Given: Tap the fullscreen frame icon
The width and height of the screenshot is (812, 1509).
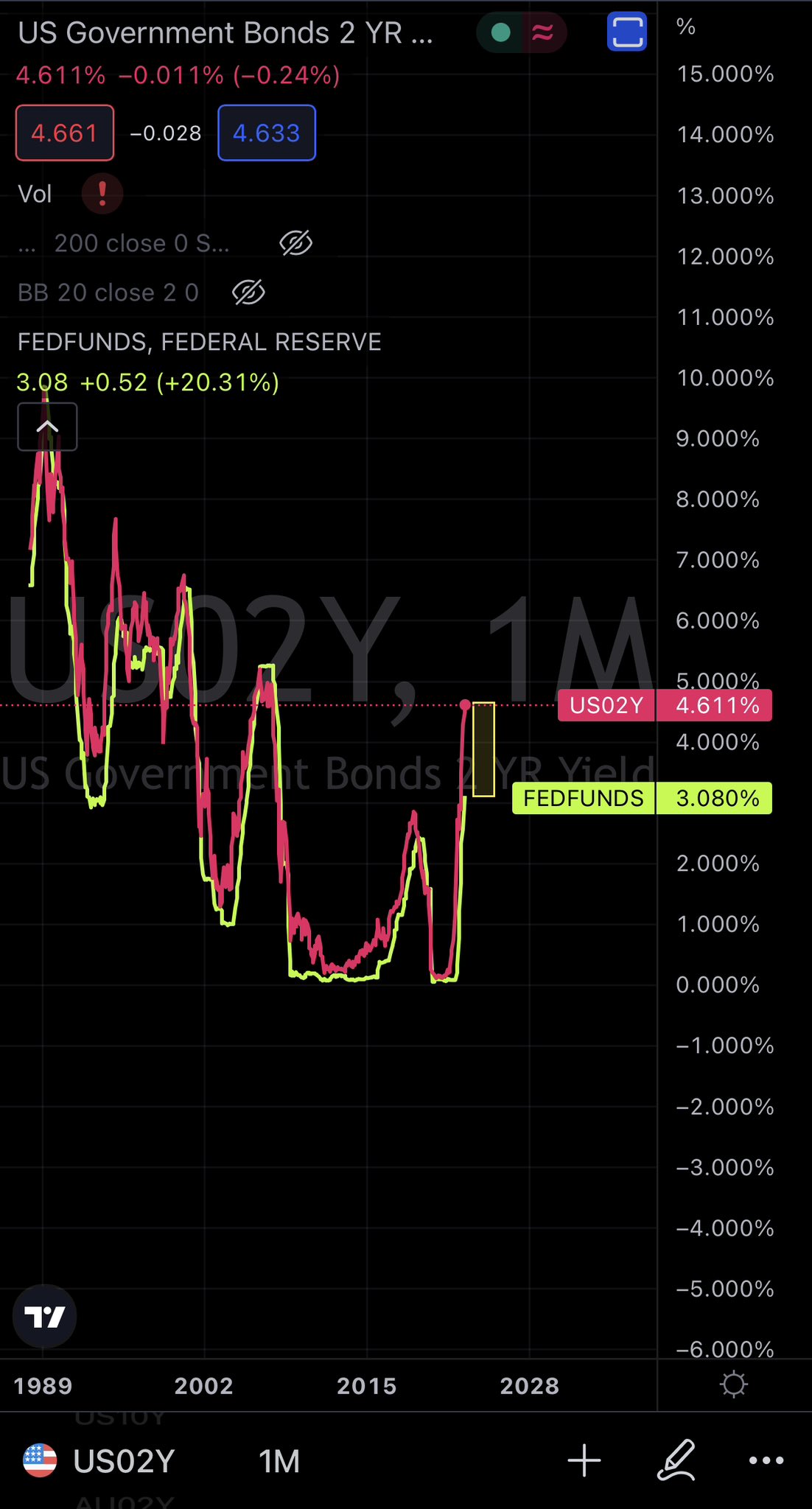Looking at the screenshot, I should tap(626, 32).
